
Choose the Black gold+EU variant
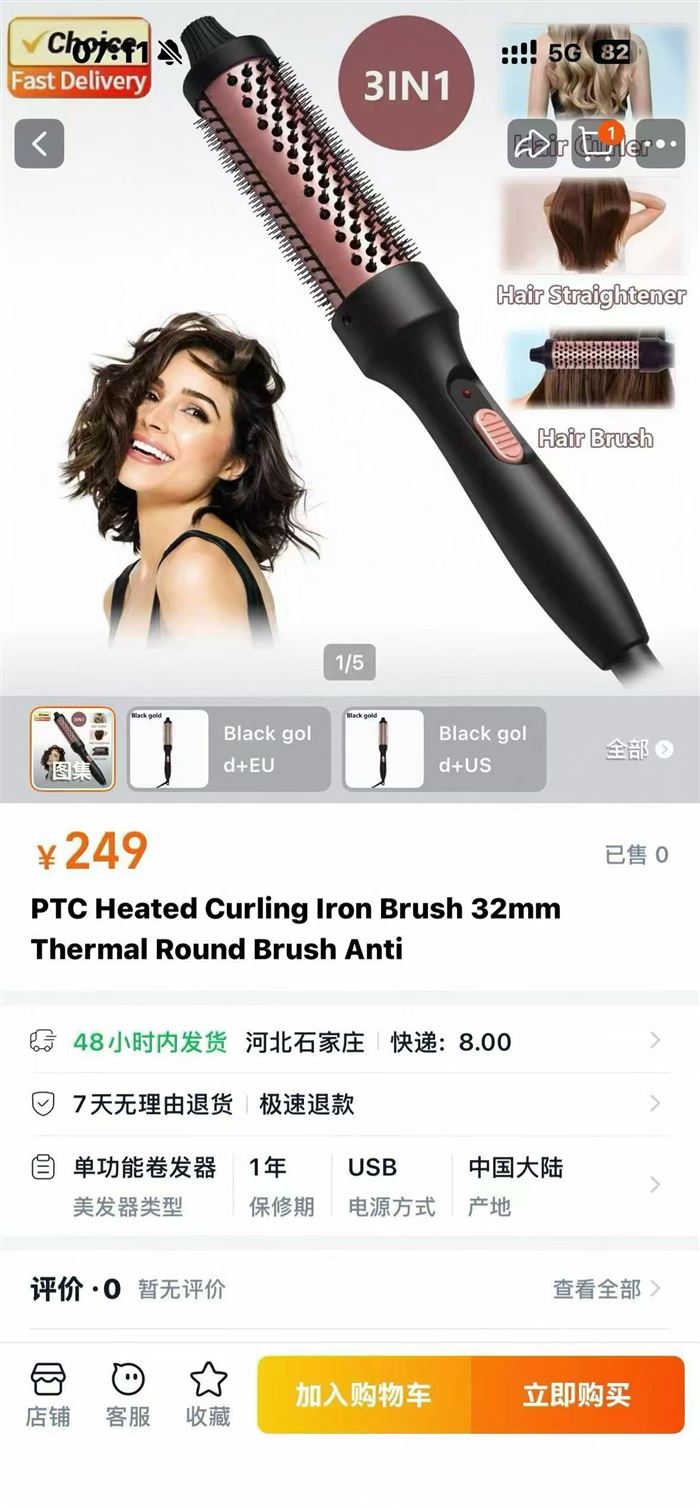[x=228, y=749]
